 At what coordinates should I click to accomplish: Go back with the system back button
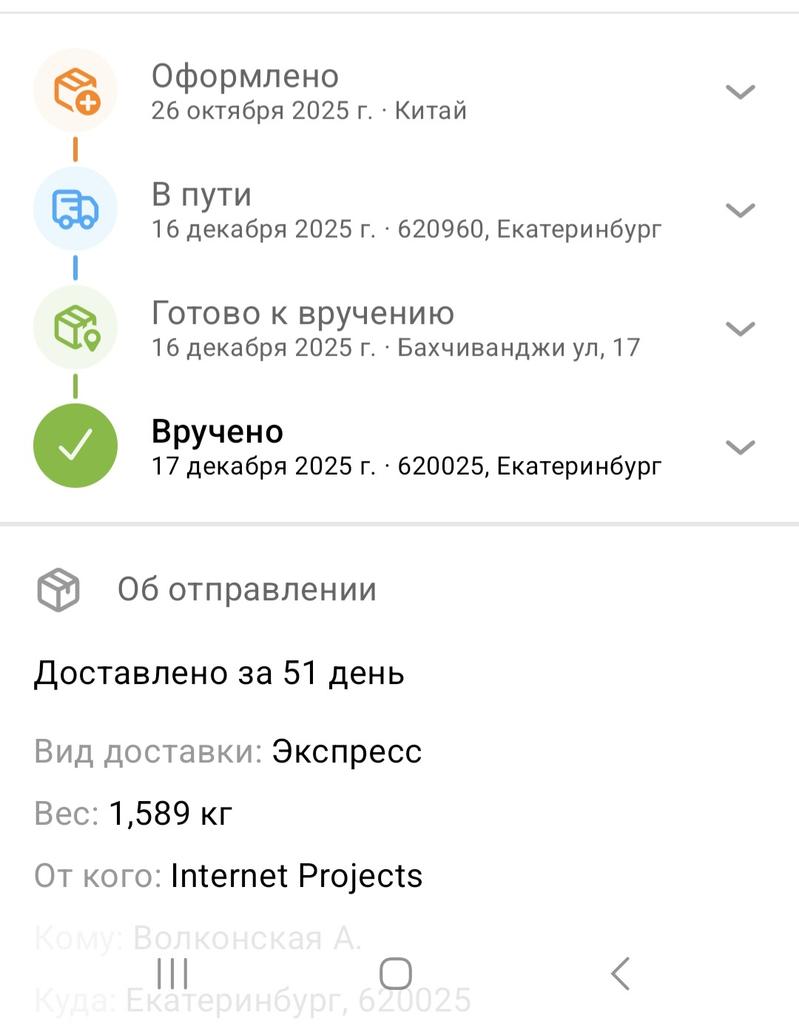tap(620, 973)
